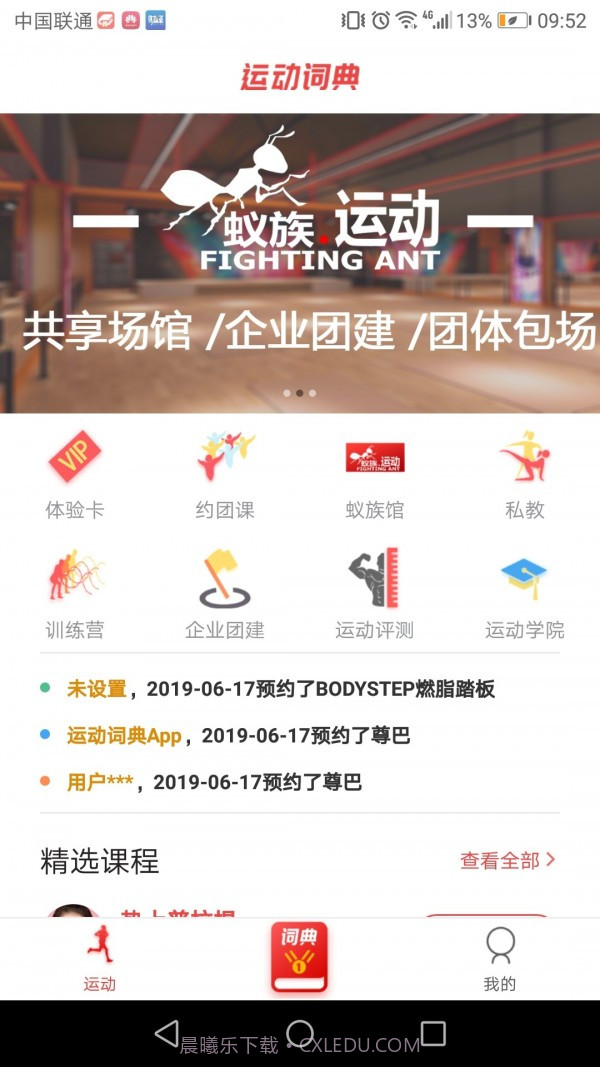Open the 蚁族馆 venue page
The image size is (600, 1067).
click(x=375, y=475)
